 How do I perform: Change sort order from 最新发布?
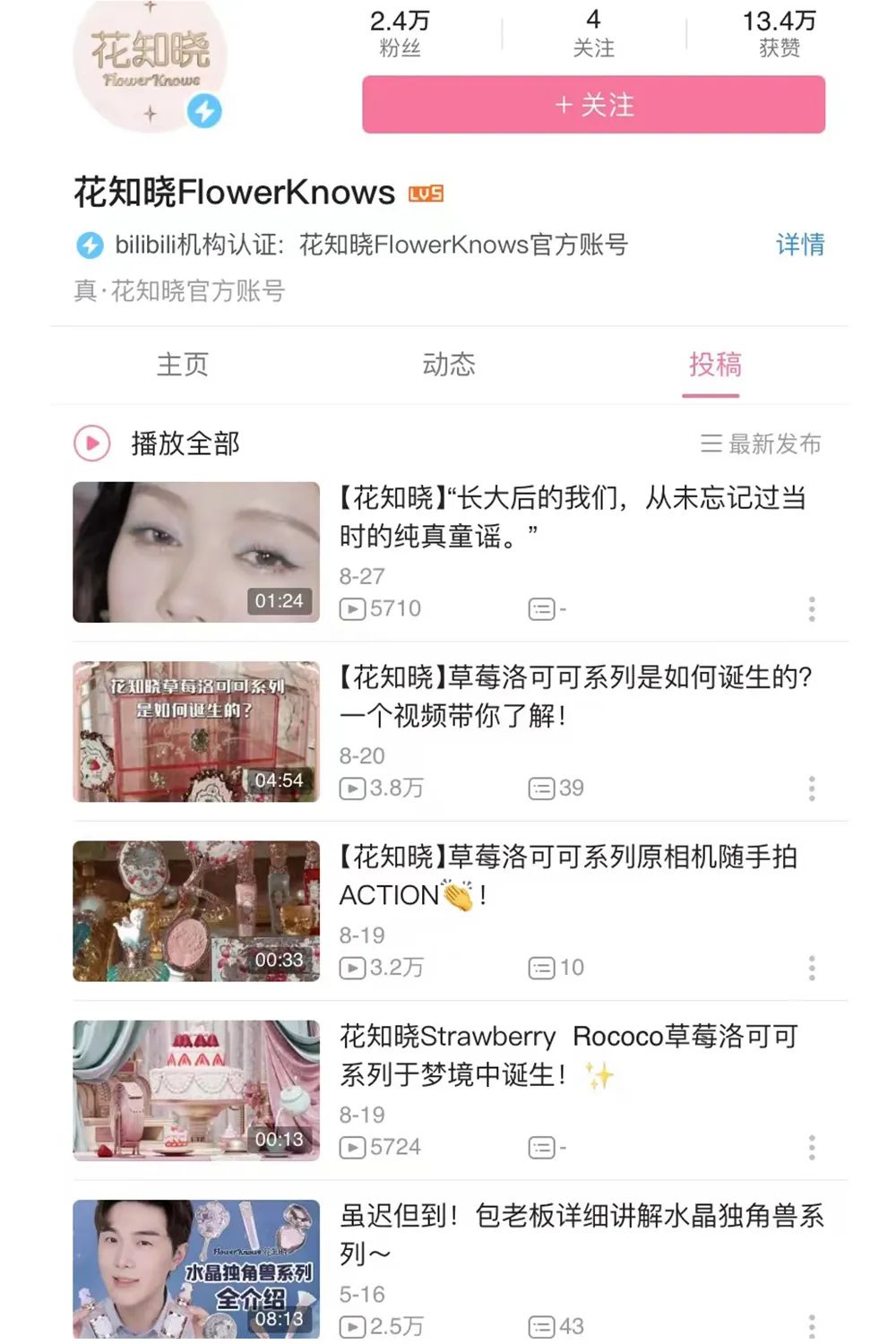click(x=761, y=444)
